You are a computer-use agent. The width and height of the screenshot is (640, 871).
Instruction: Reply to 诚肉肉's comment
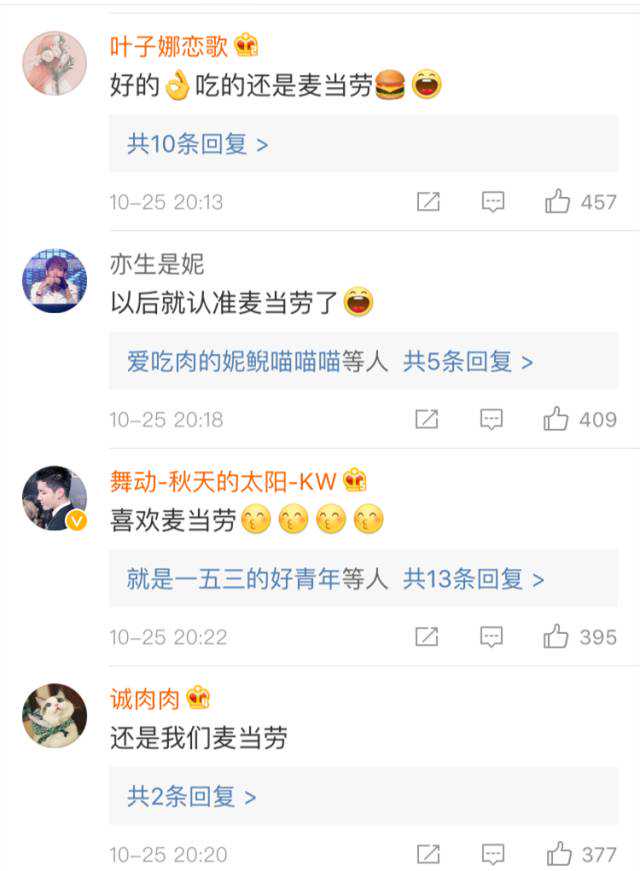(x=493, y=854)
